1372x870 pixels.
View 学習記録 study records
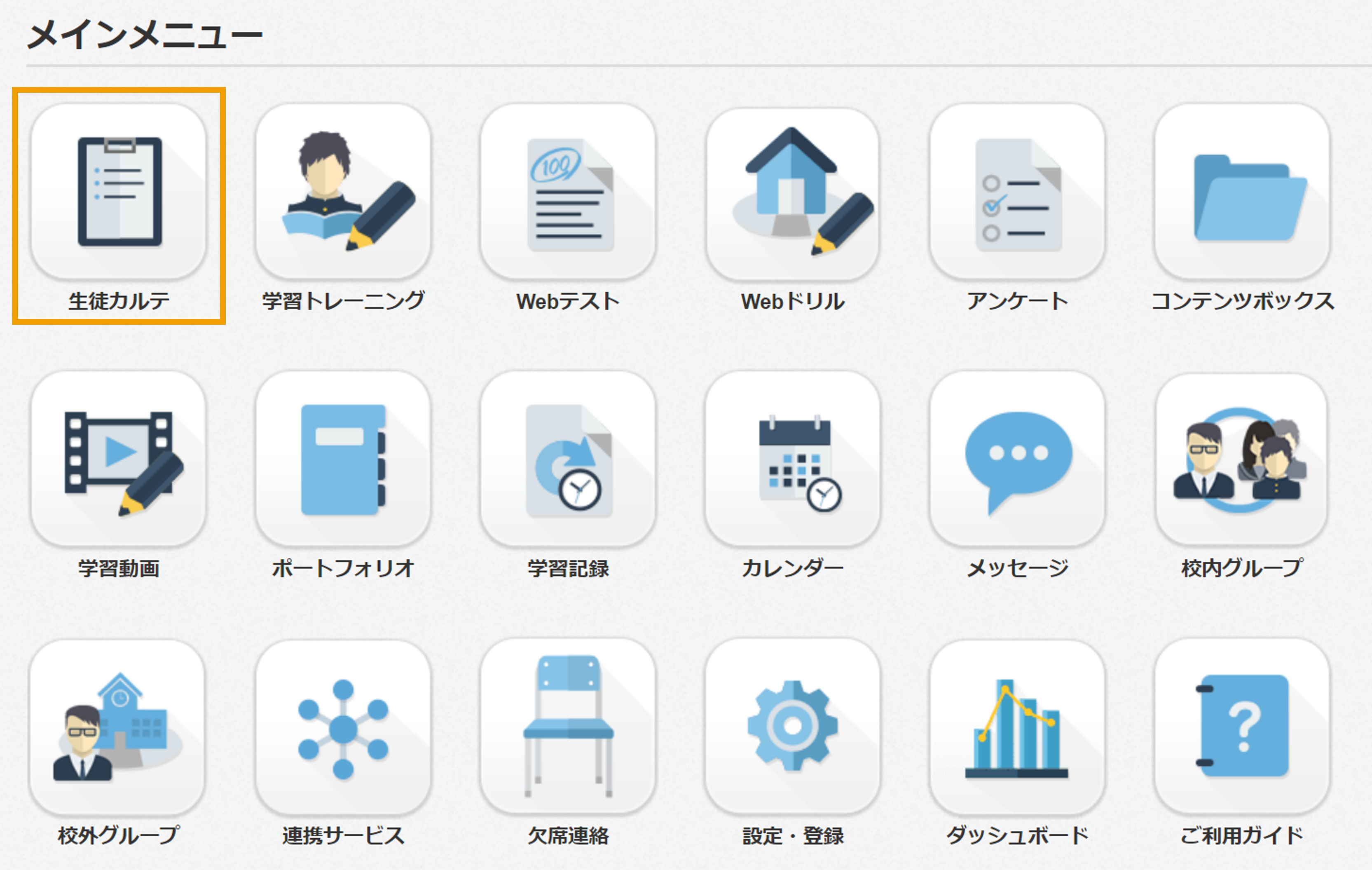567,459
